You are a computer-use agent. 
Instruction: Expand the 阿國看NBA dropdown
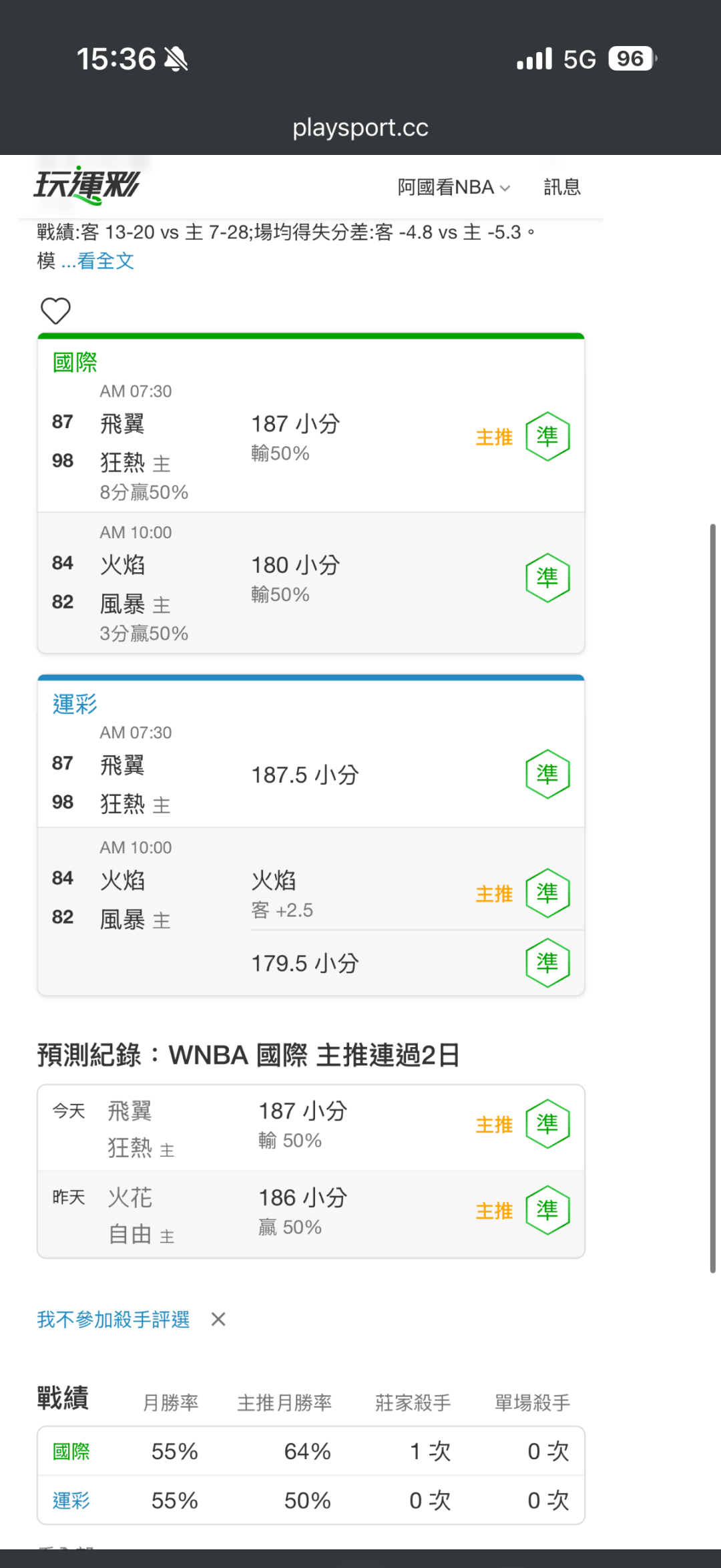click(x=454, y=187)
